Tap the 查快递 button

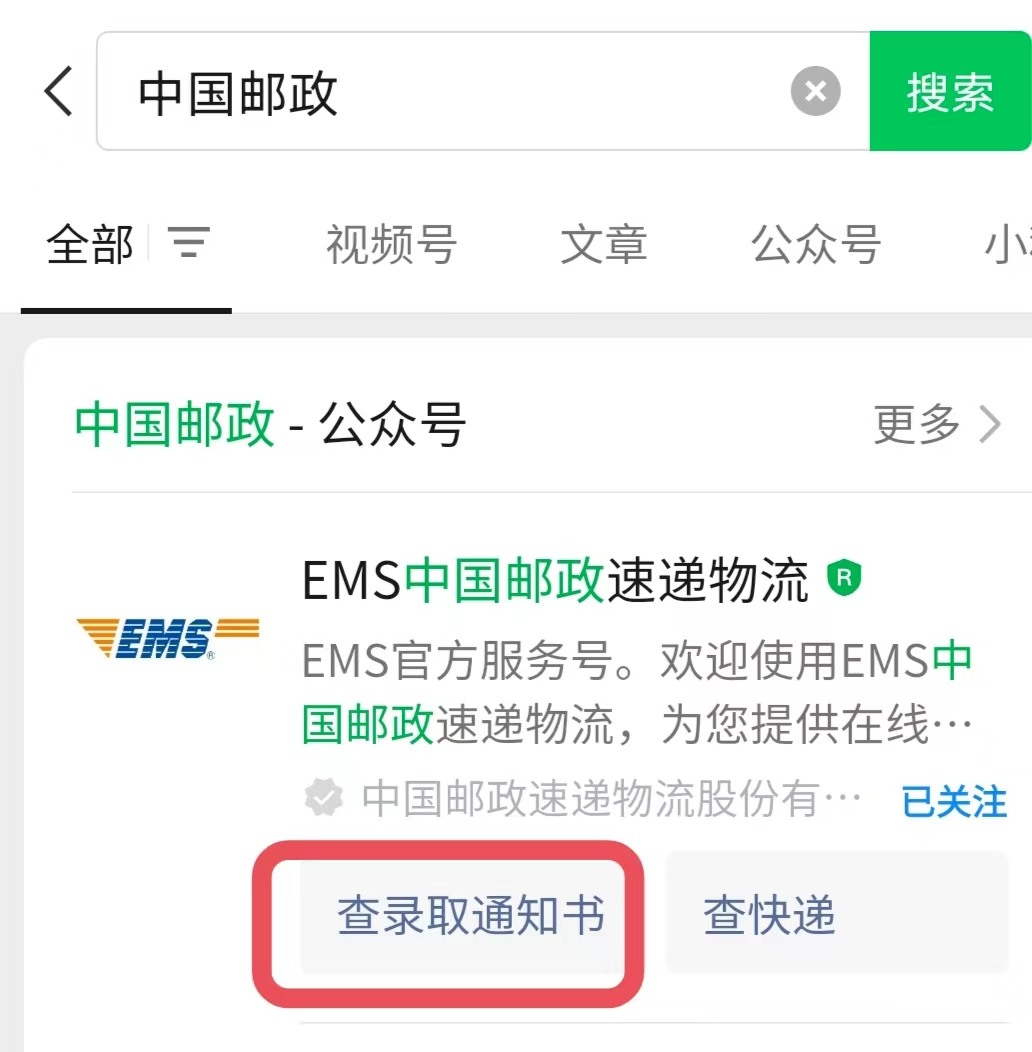(x=769, y=915)
